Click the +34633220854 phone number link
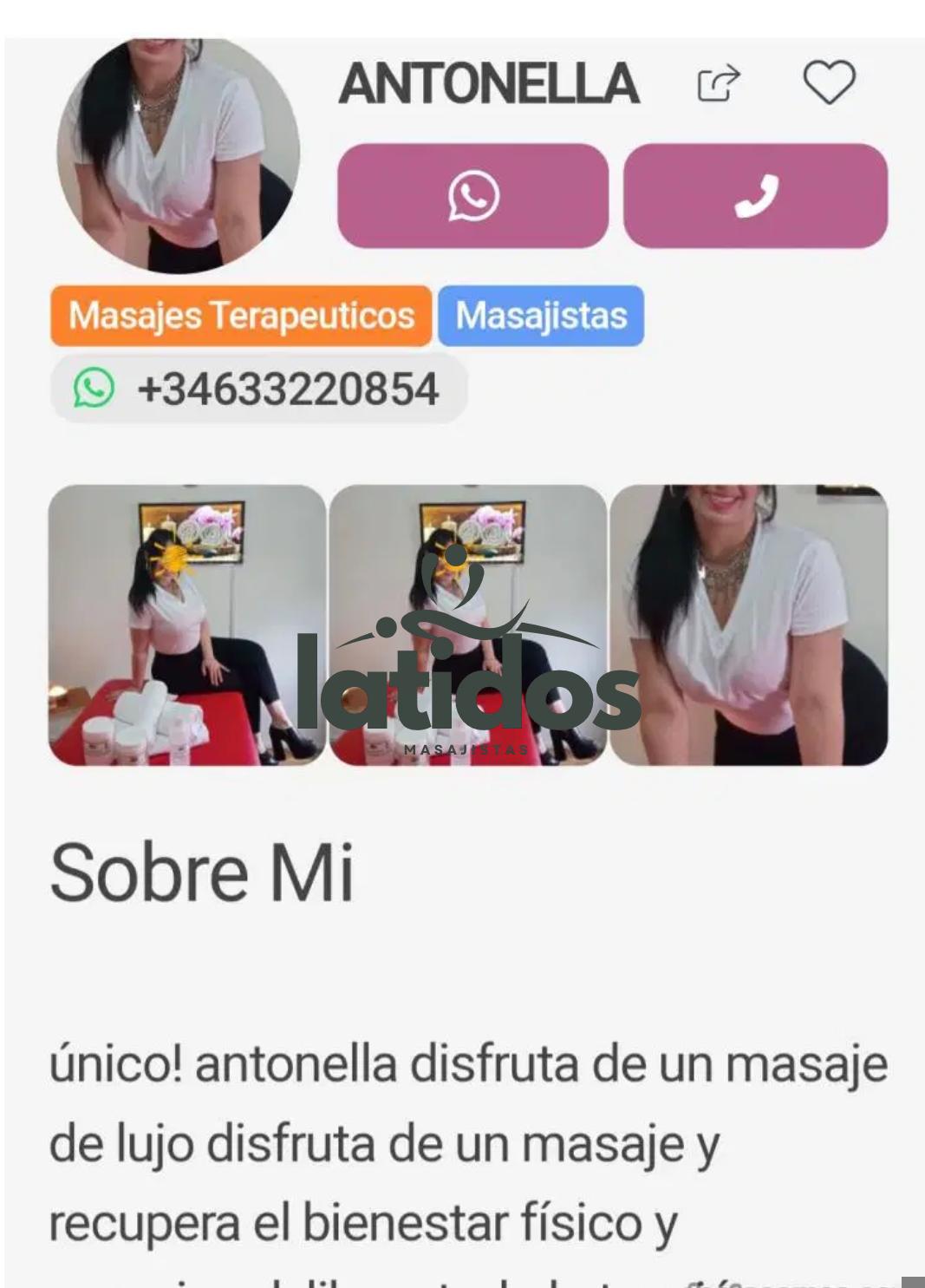925x1288 pixels. [286, 389]
